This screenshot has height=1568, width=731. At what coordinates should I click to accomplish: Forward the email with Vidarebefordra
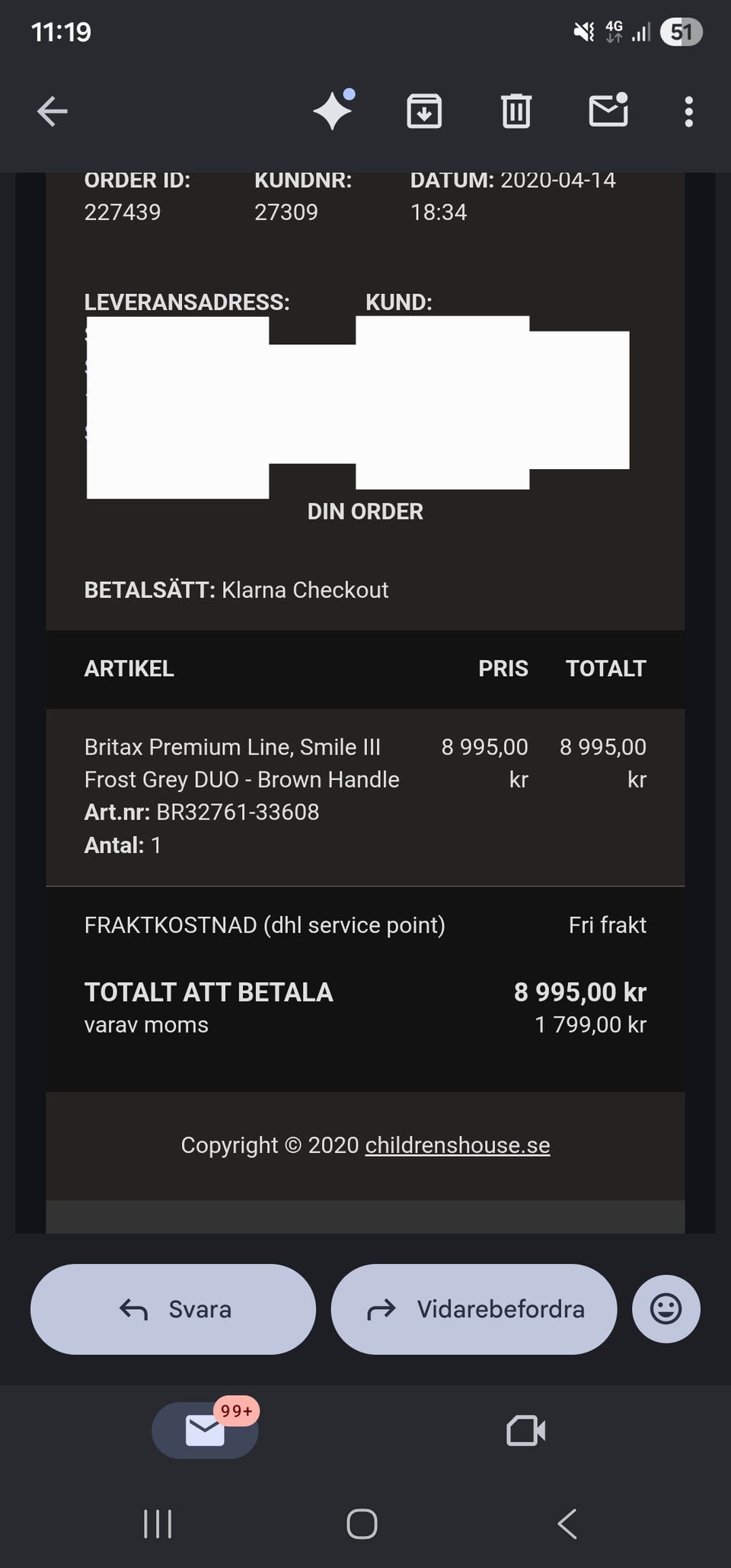474,1309
